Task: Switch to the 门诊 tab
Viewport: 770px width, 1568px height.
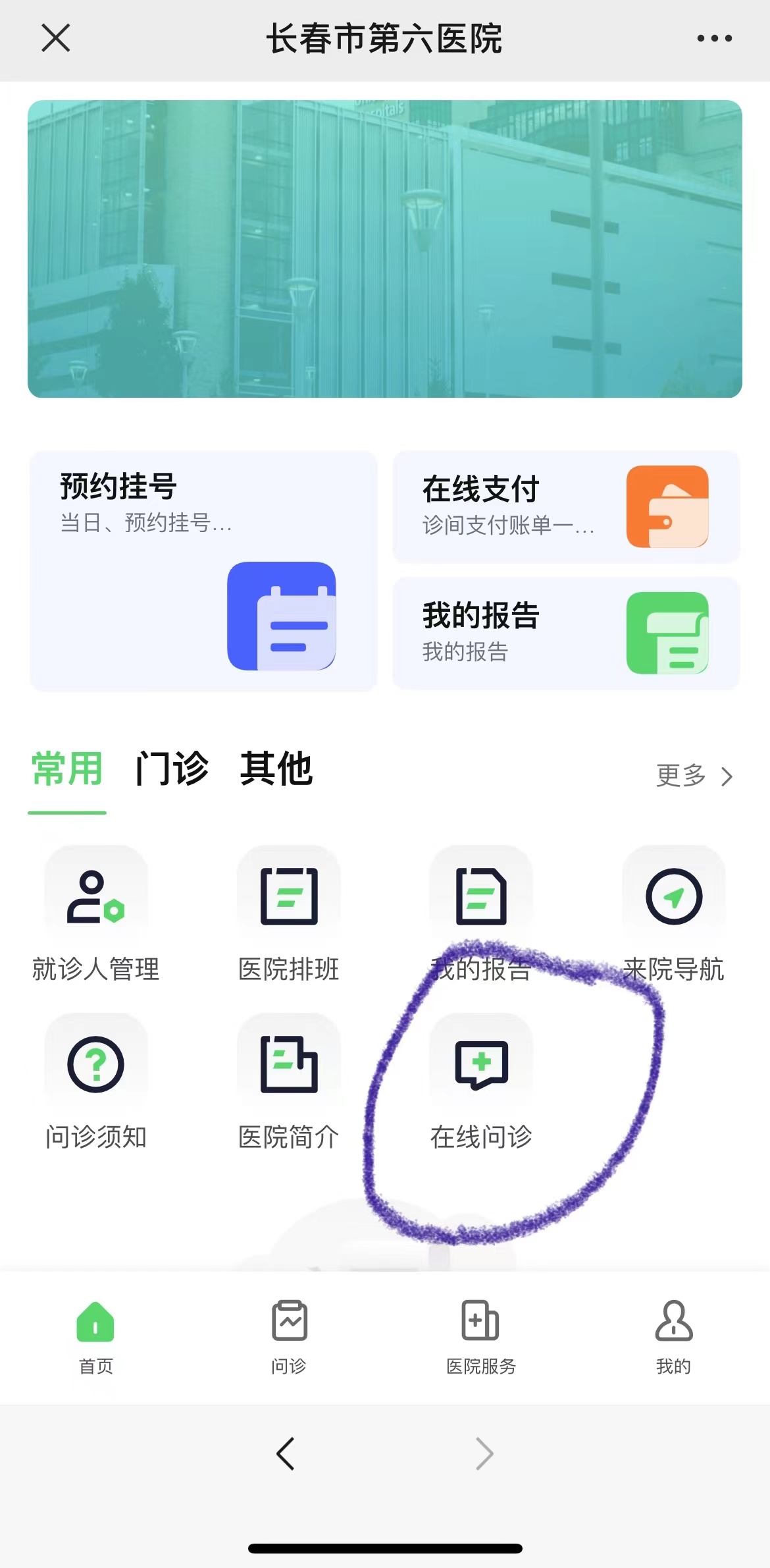Action: (171, 769)
